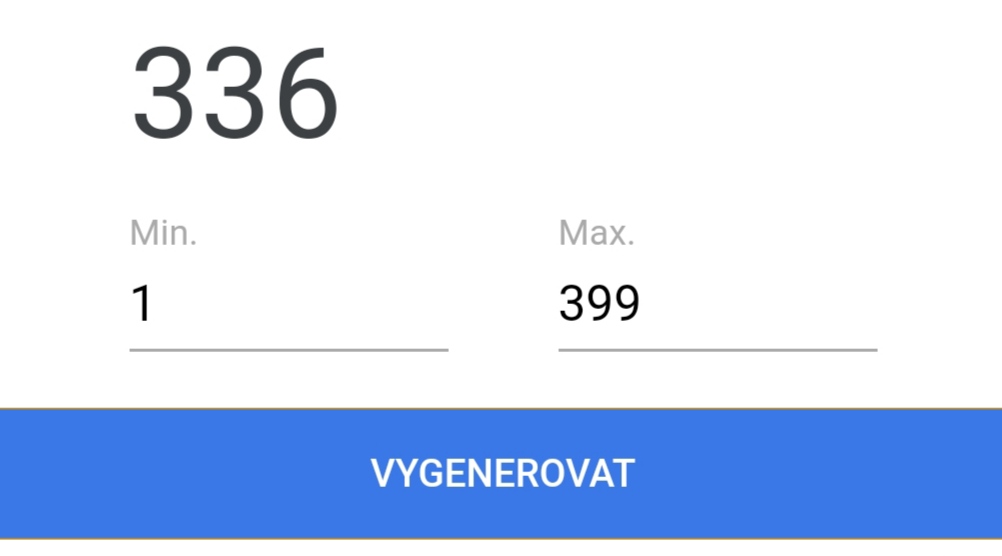Screen dimensions: 1002x556
Task: Edit the Min. value field
Action: pyautogui.click(x=288, y=305)
